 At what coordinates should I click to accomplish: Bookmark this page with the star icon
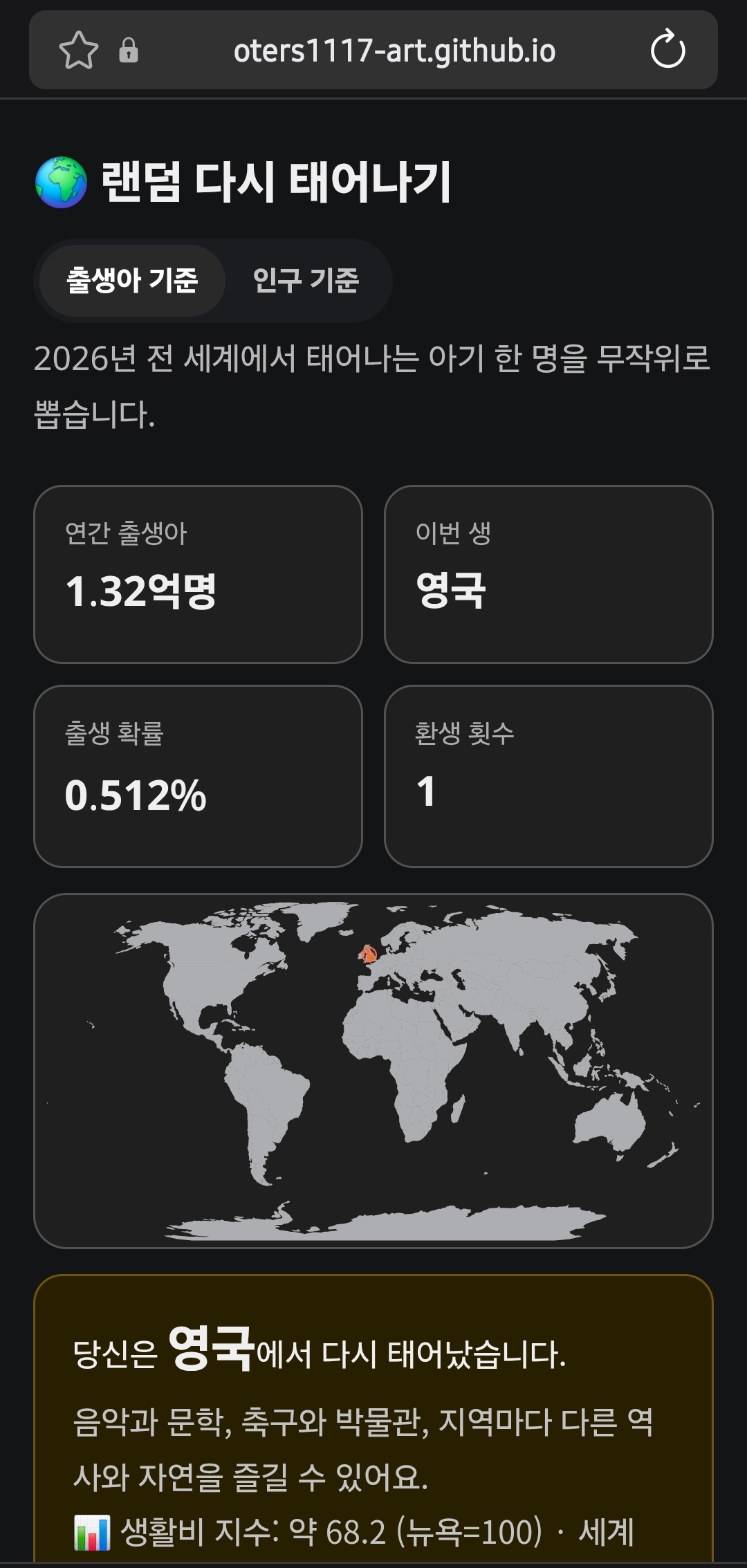pos(78,50)
